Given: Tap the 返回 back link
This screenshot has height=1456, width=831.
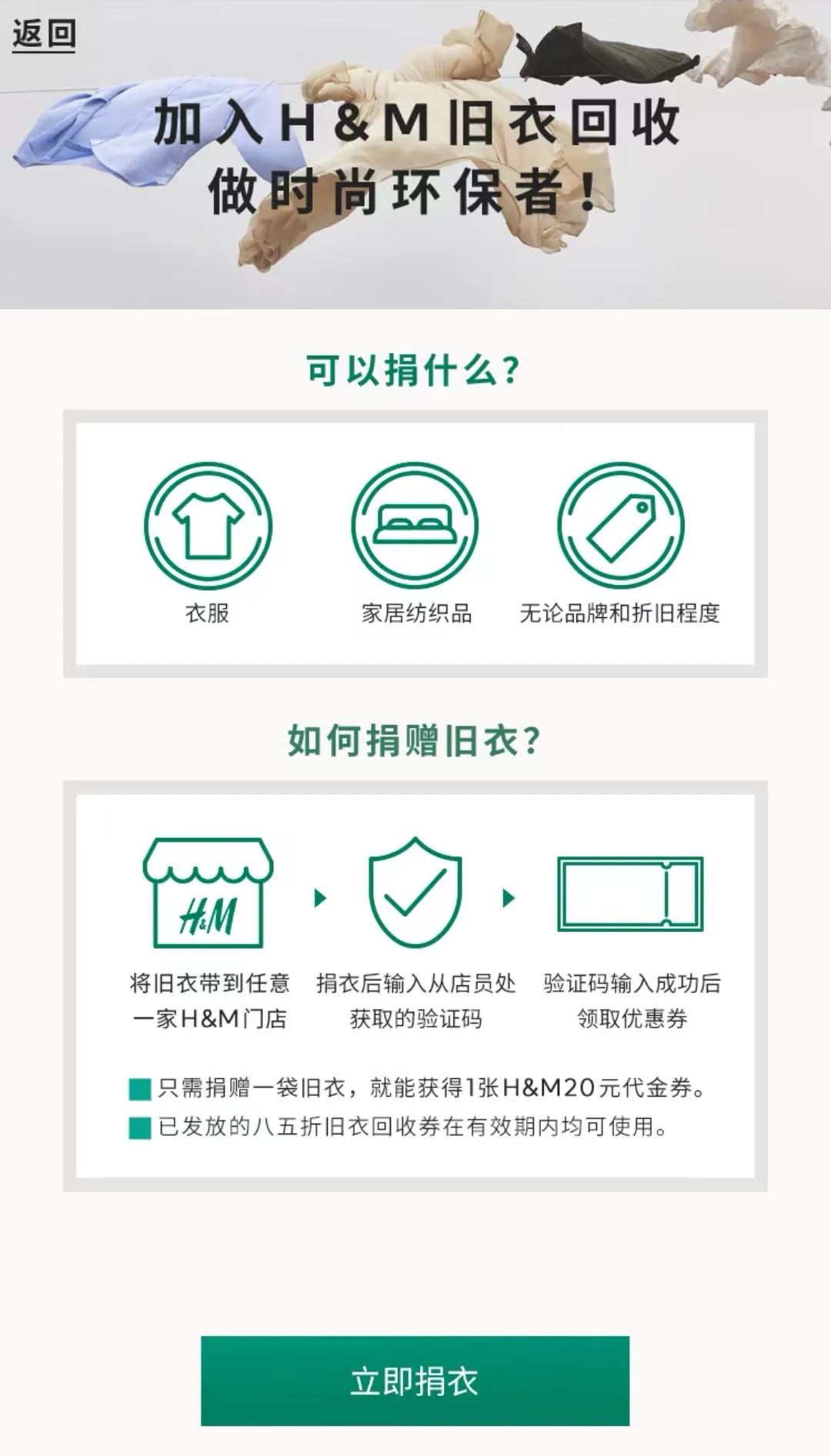Looking at the screenshot, I should [44, 35].
